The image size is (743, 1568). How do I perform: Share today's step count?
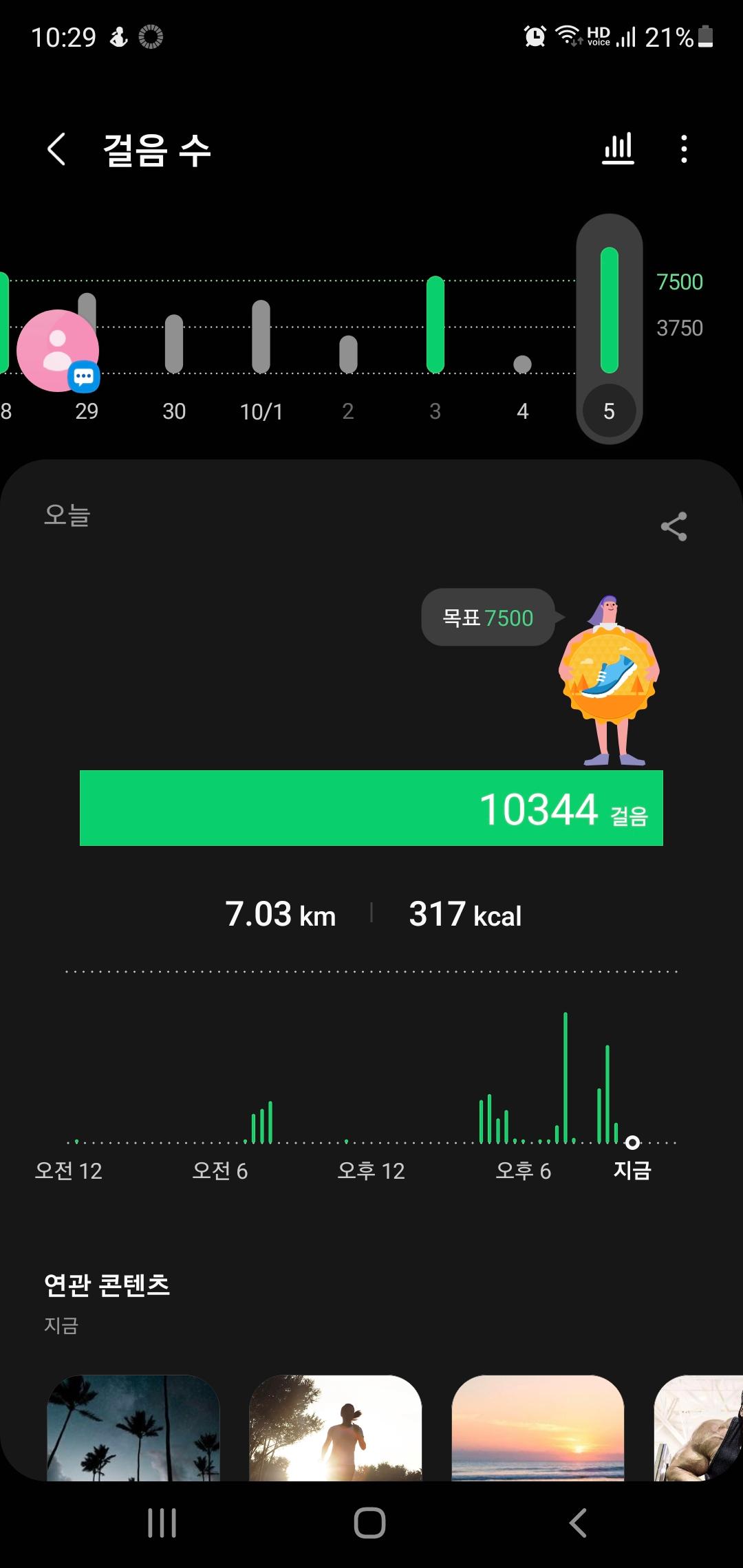(x=674, y=527)
